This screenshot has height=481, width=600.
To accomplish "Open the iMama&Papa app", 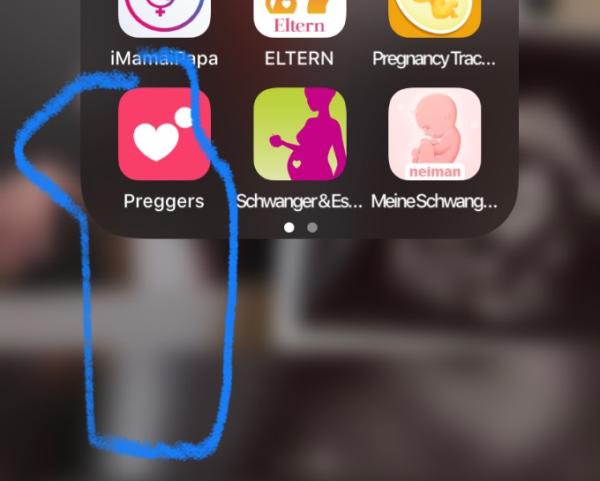I will click(164, 18).
